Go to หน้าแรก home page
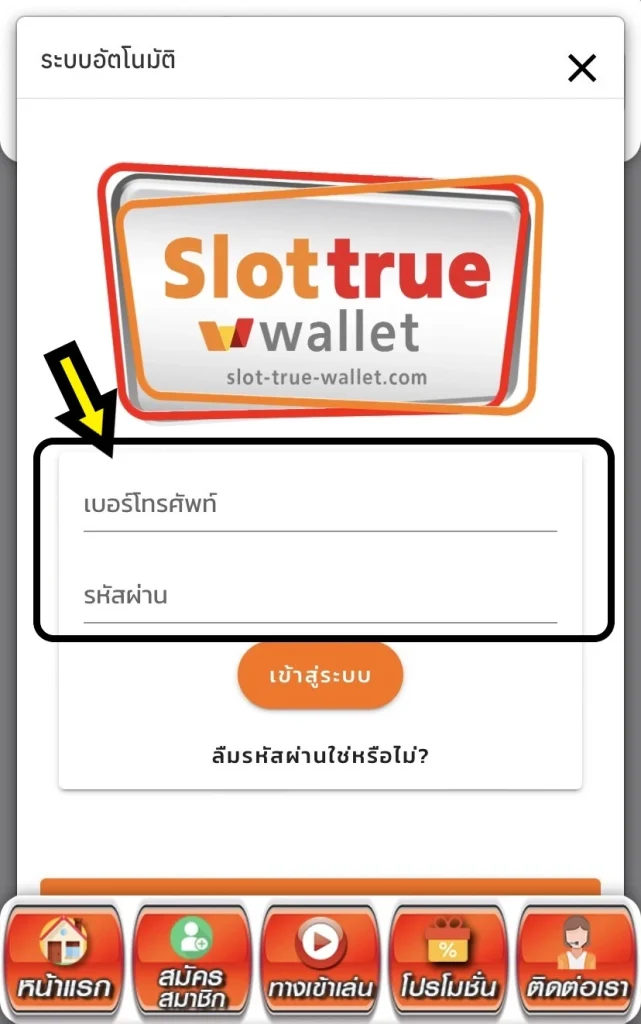Screen dimensions: 641x1024 (64, 960)
